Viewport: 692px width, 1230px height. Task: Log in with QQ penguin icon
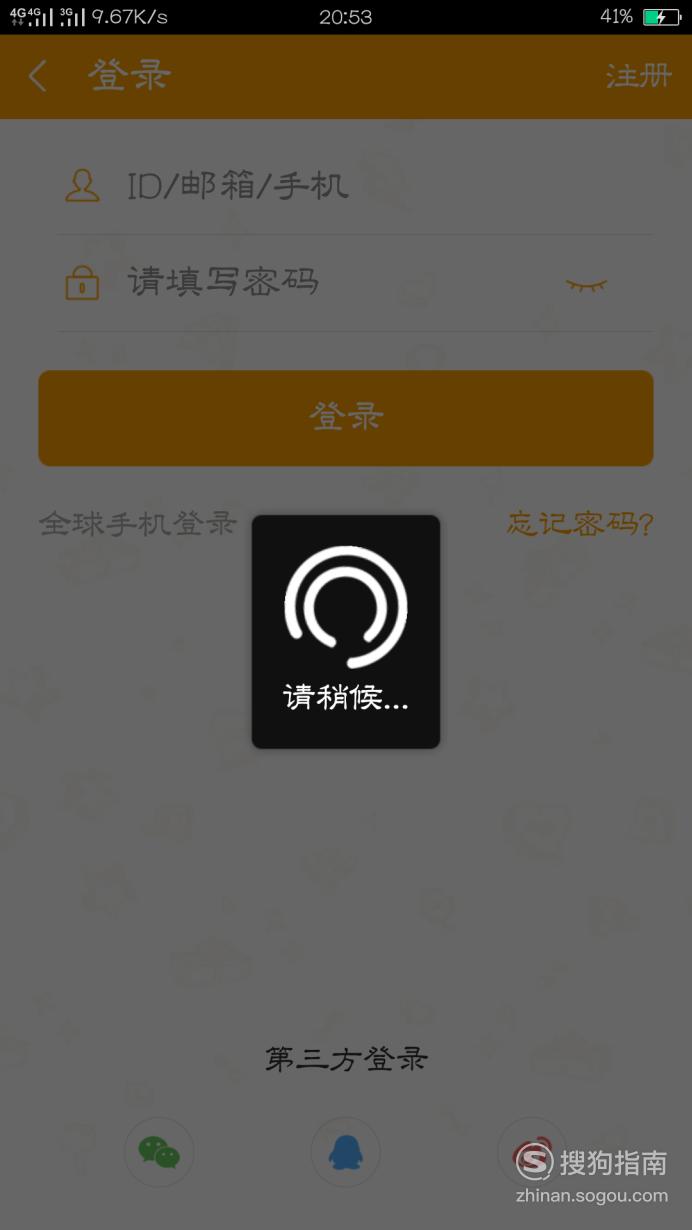click(346, 1152)
